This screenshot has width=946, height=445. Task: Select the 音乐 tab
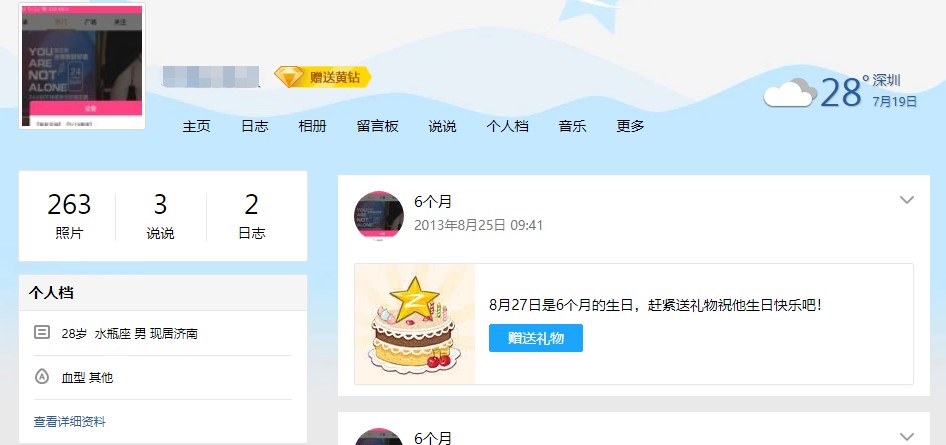tap(572, 126)
